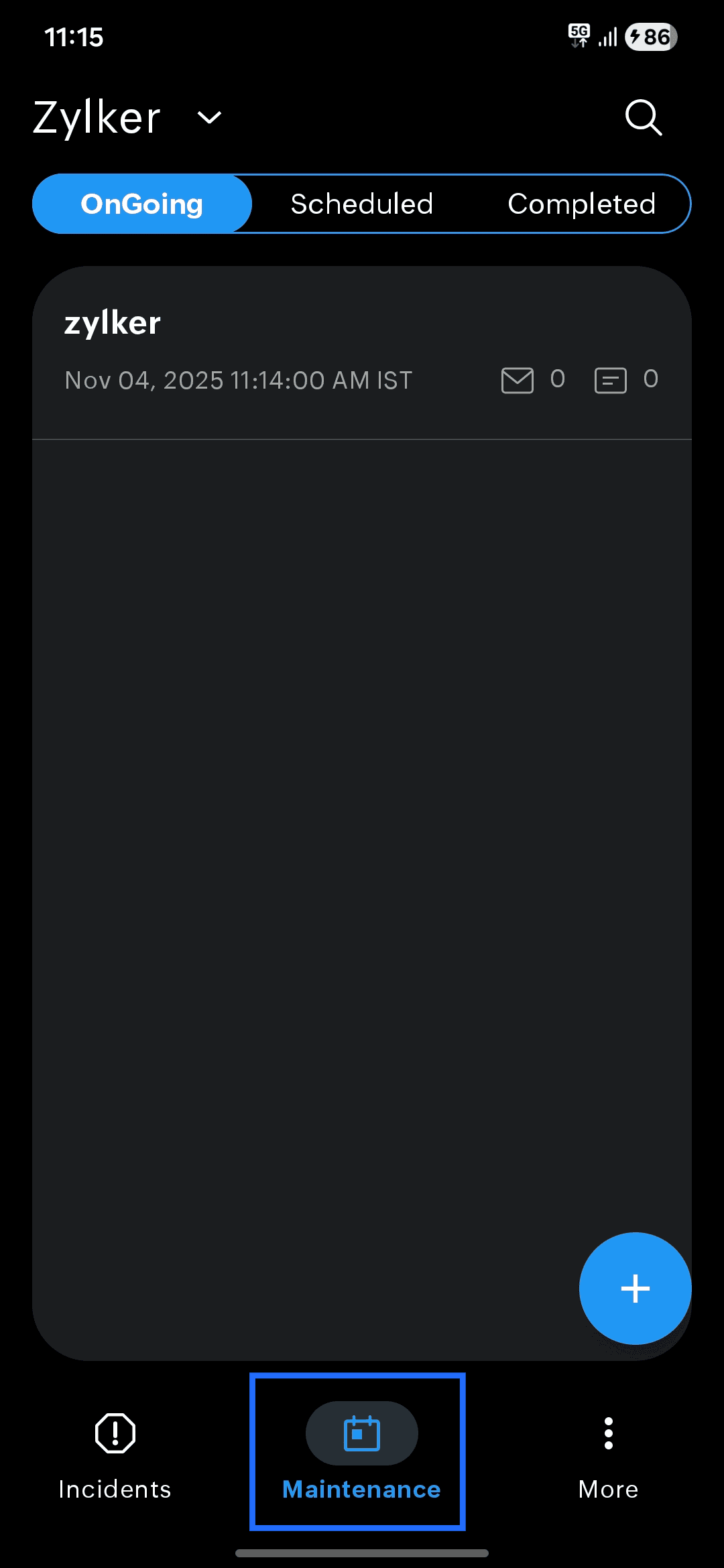
Task: Expand the Zylker account dropdown
Action: pos(209,118)
